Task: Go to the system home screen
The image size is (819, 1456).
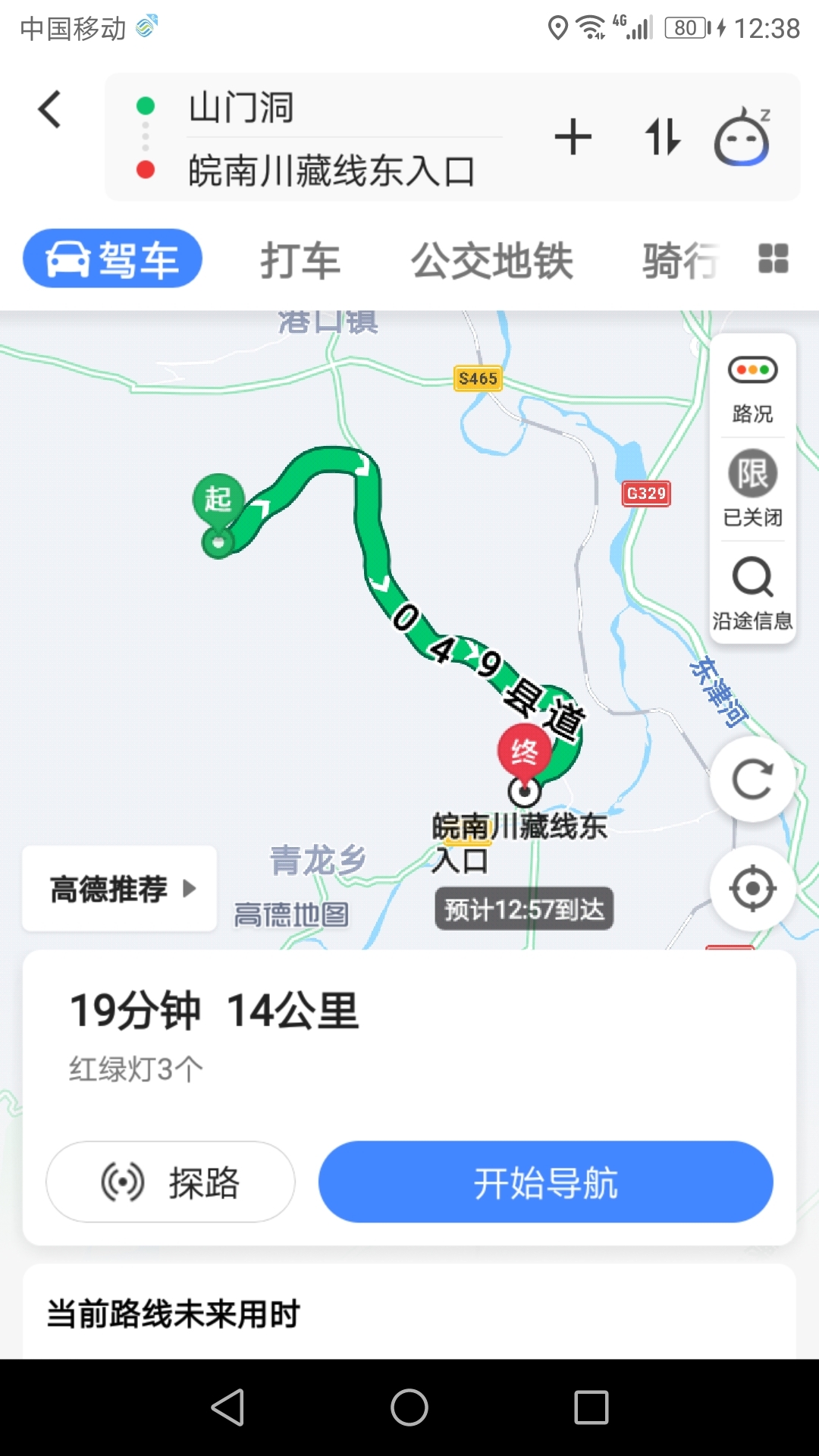Action: 409,1407
